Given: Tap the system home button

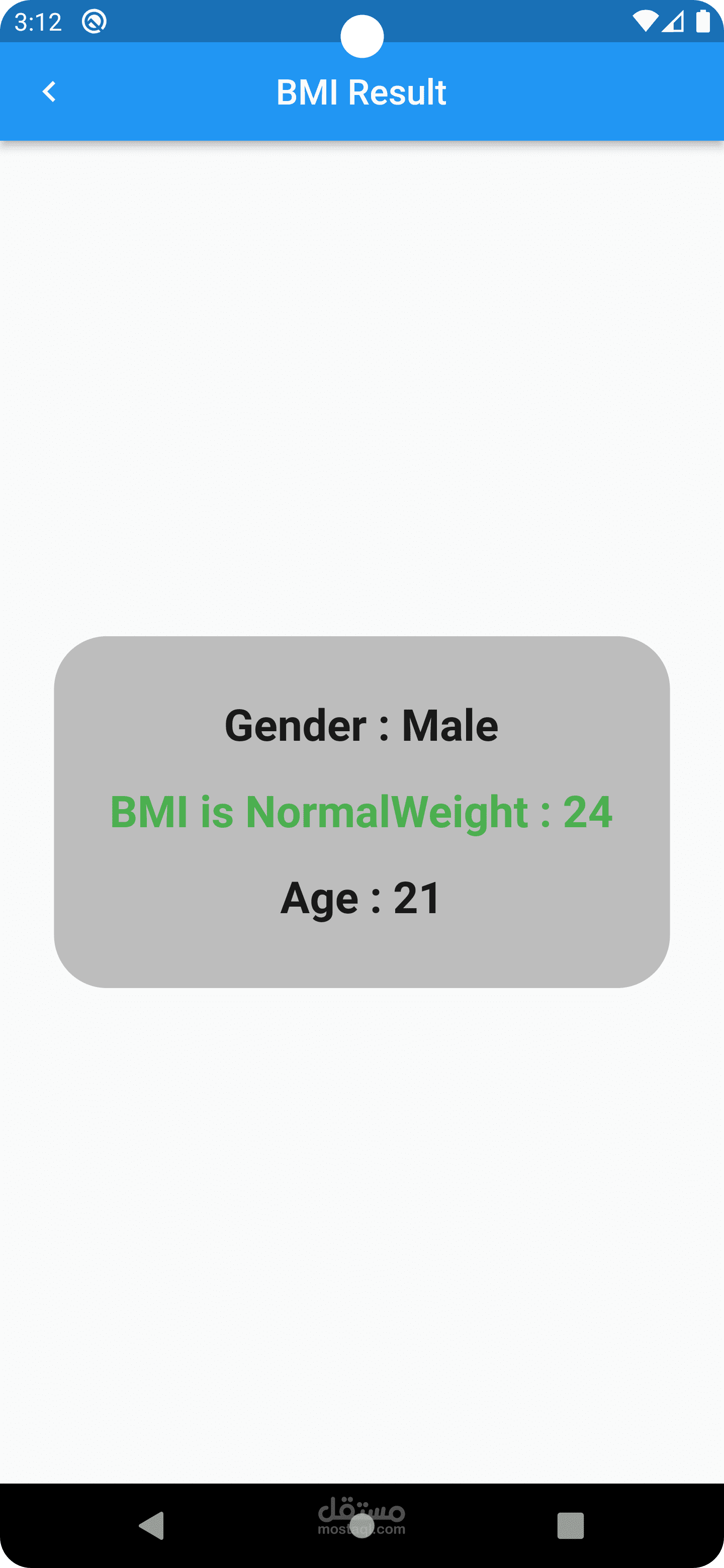Looking at the screenshot, I should tap(361, 1526).
